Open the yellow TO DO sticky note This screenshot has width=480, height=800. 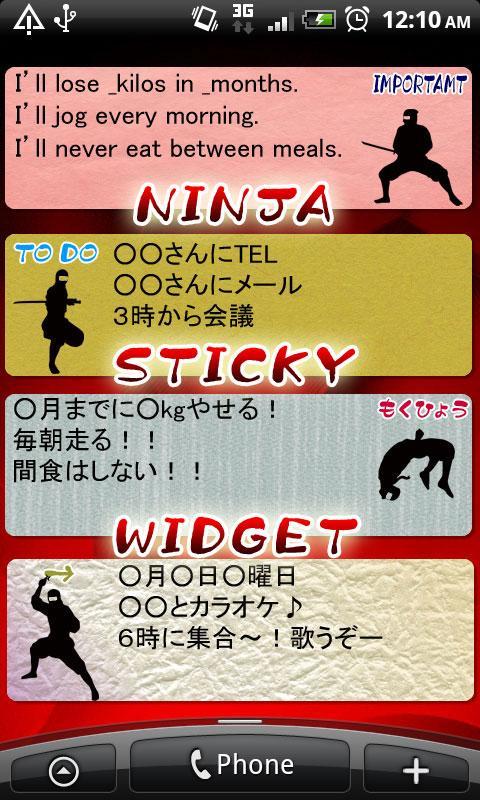(239, 305)
